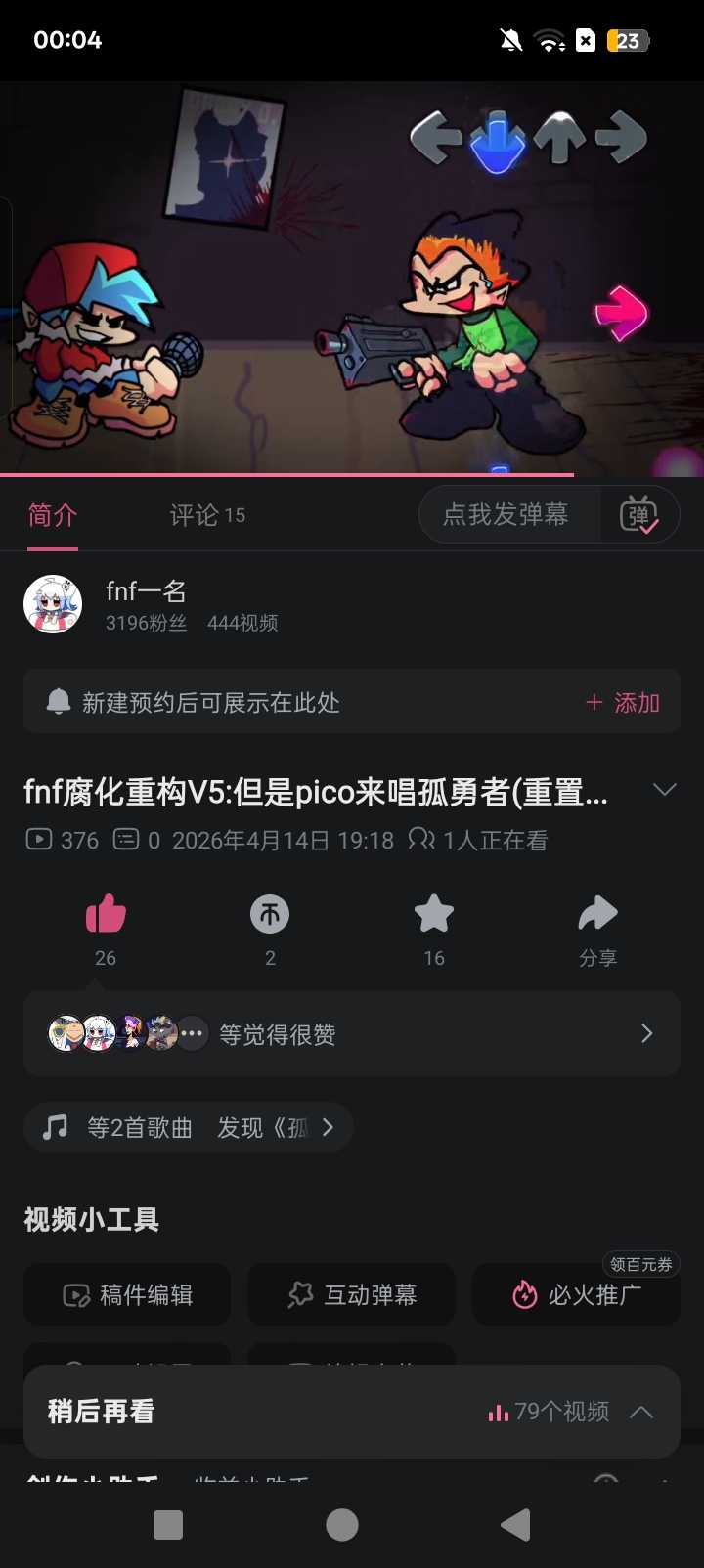Open 必火推广 promotion tool

tap(576, 1295)
